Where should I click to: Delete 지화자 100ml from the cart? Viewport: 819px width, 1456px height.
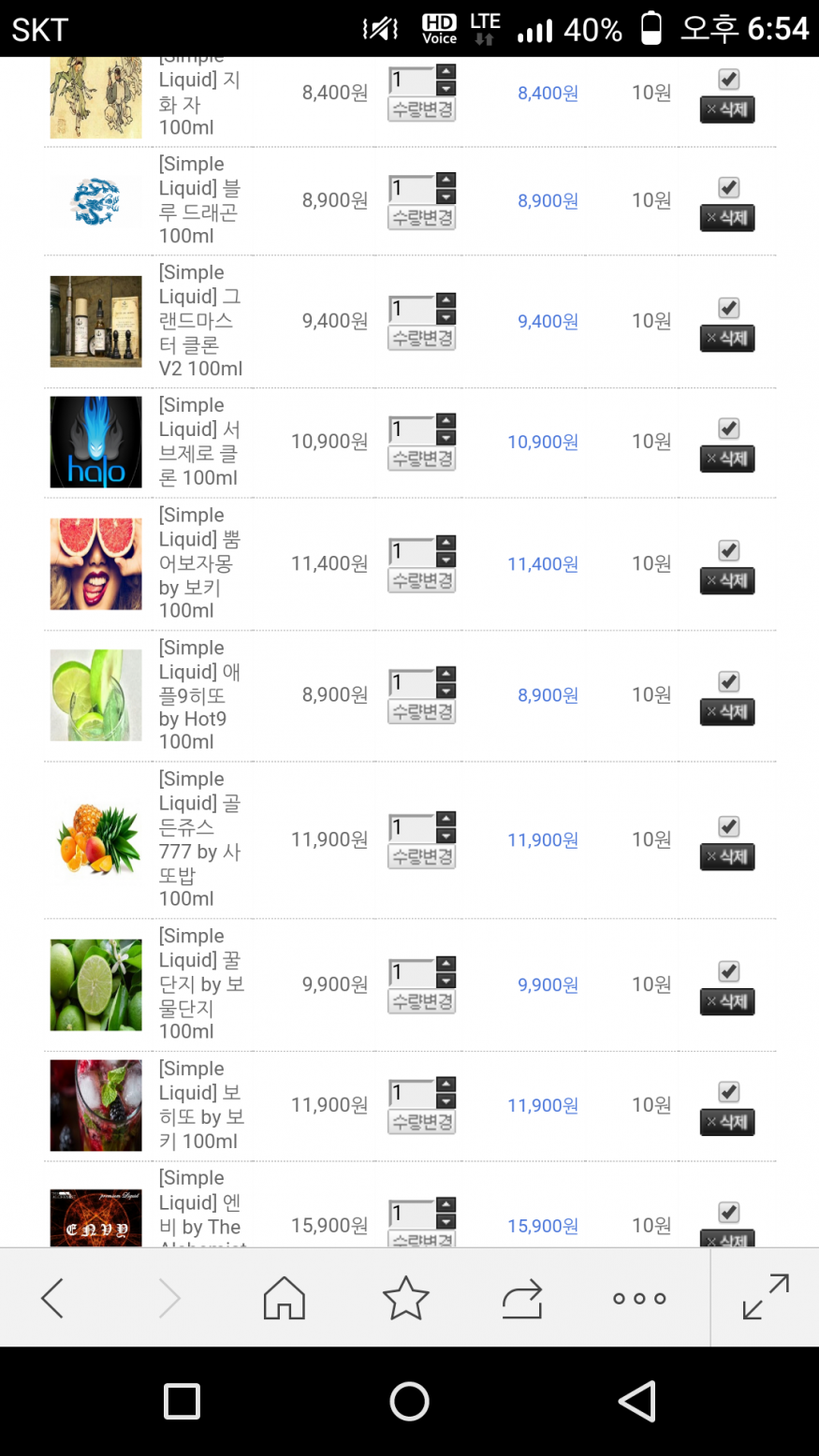(x=727, y=109)
